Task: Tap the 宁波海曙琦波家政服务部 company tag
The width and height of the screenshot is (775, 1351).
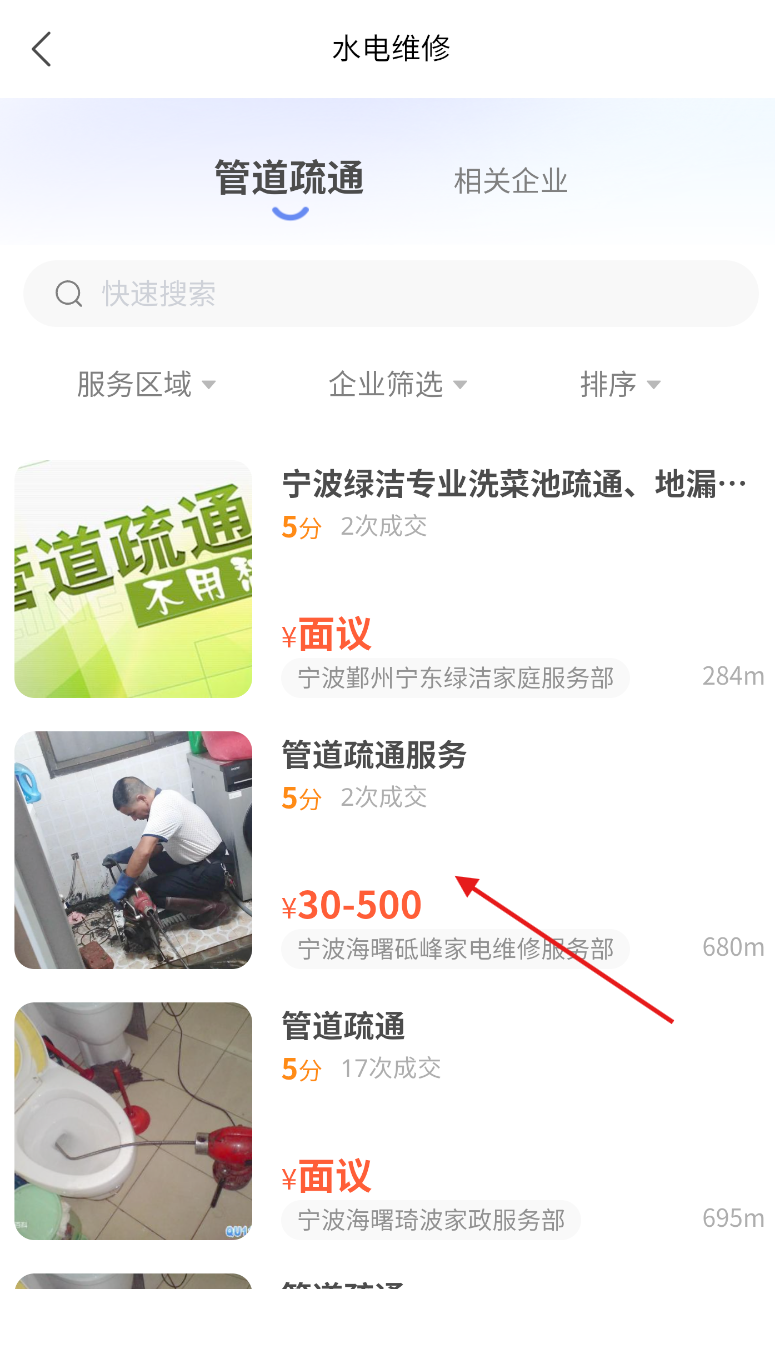Action: point(431,1220)
